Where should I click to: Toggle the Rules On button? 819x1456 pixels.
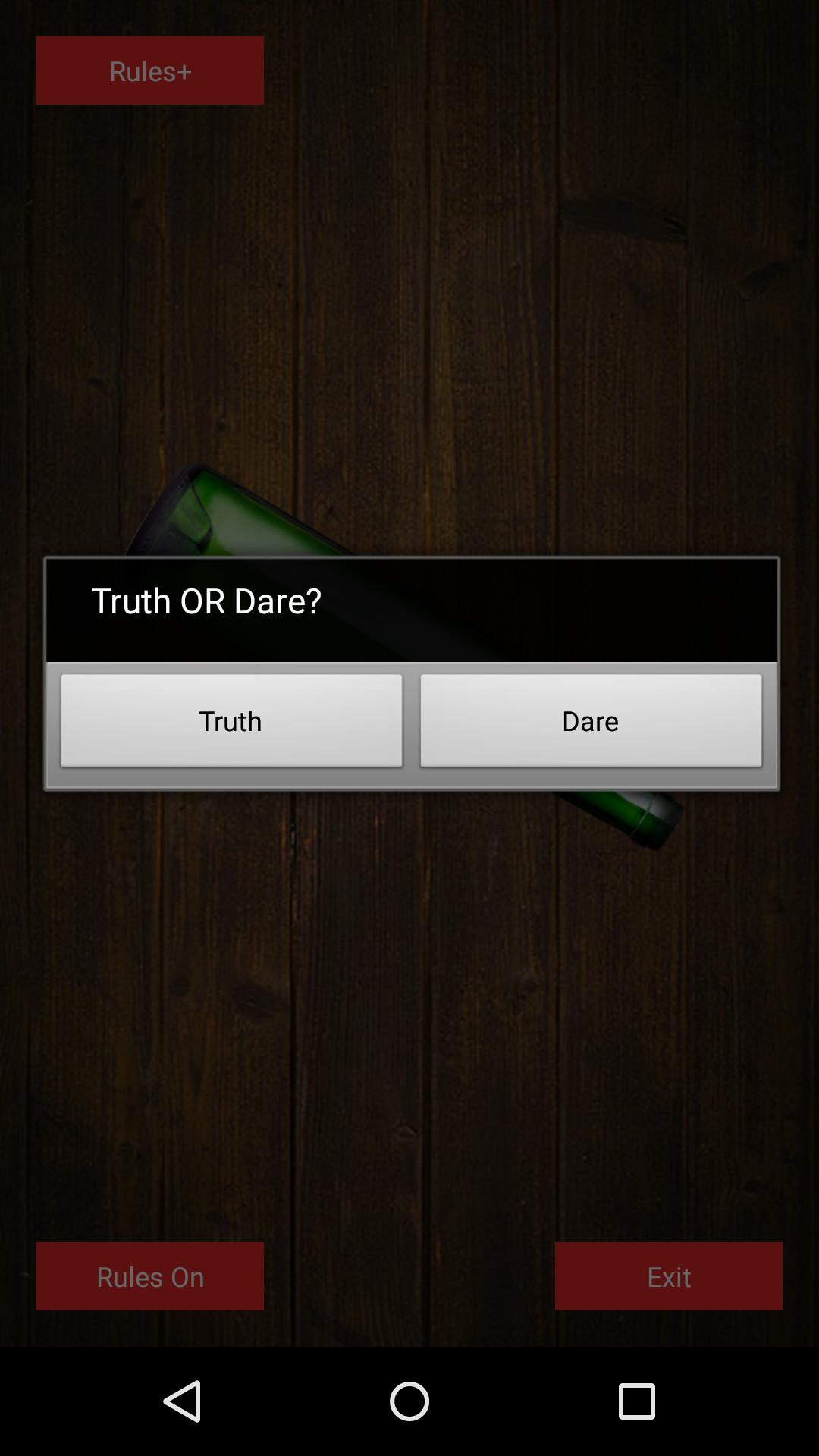point(150,1276)
